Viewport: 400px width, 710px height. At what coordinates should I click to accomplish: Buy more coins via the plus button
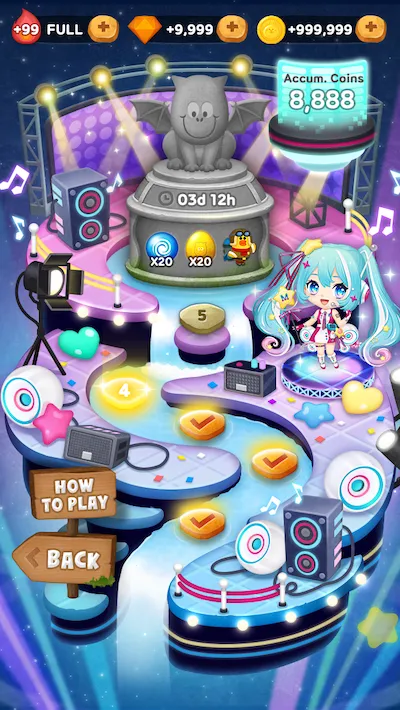371,29
